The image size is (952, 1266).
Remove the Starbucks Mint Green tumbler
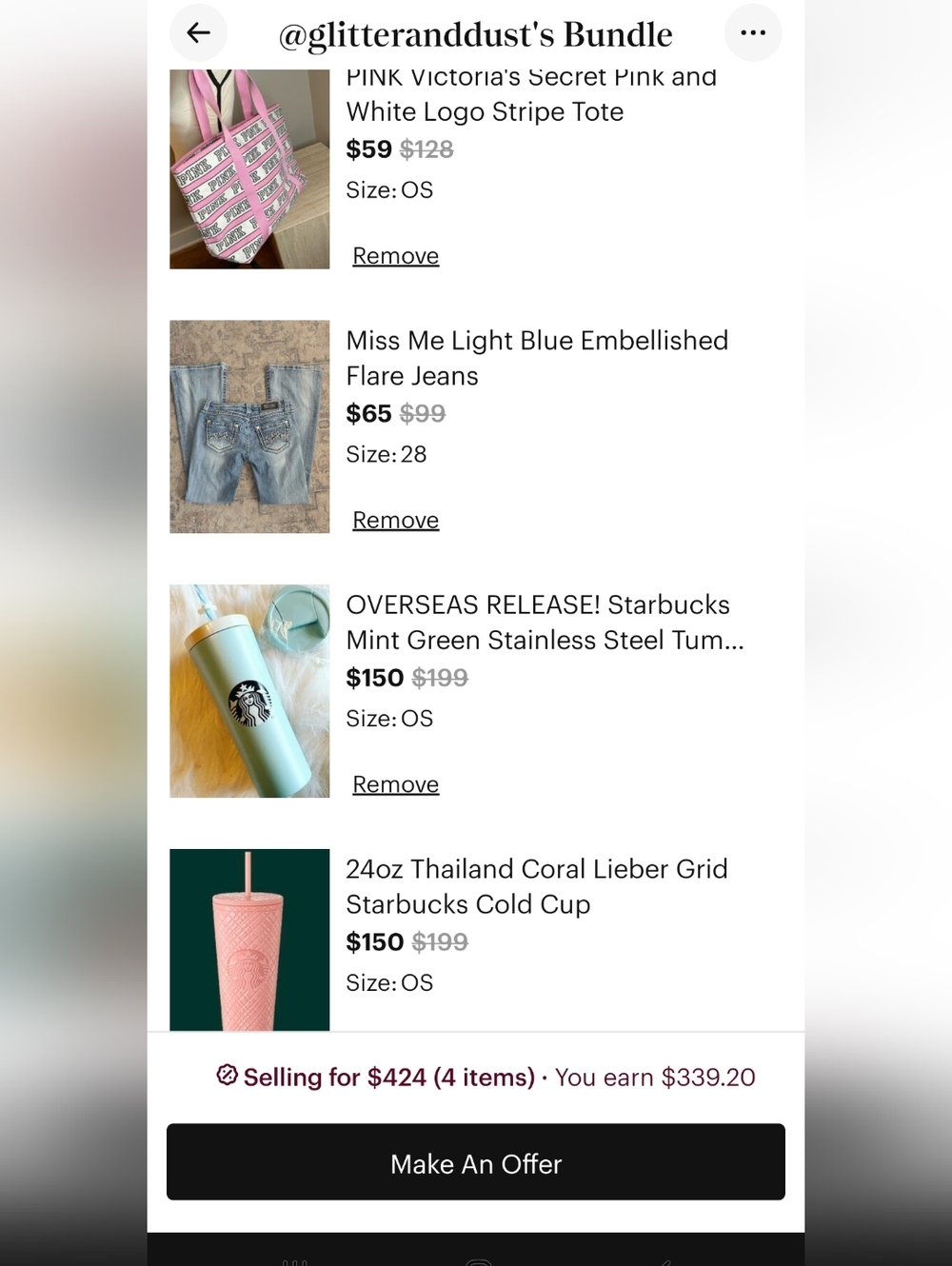coord(395,784)
